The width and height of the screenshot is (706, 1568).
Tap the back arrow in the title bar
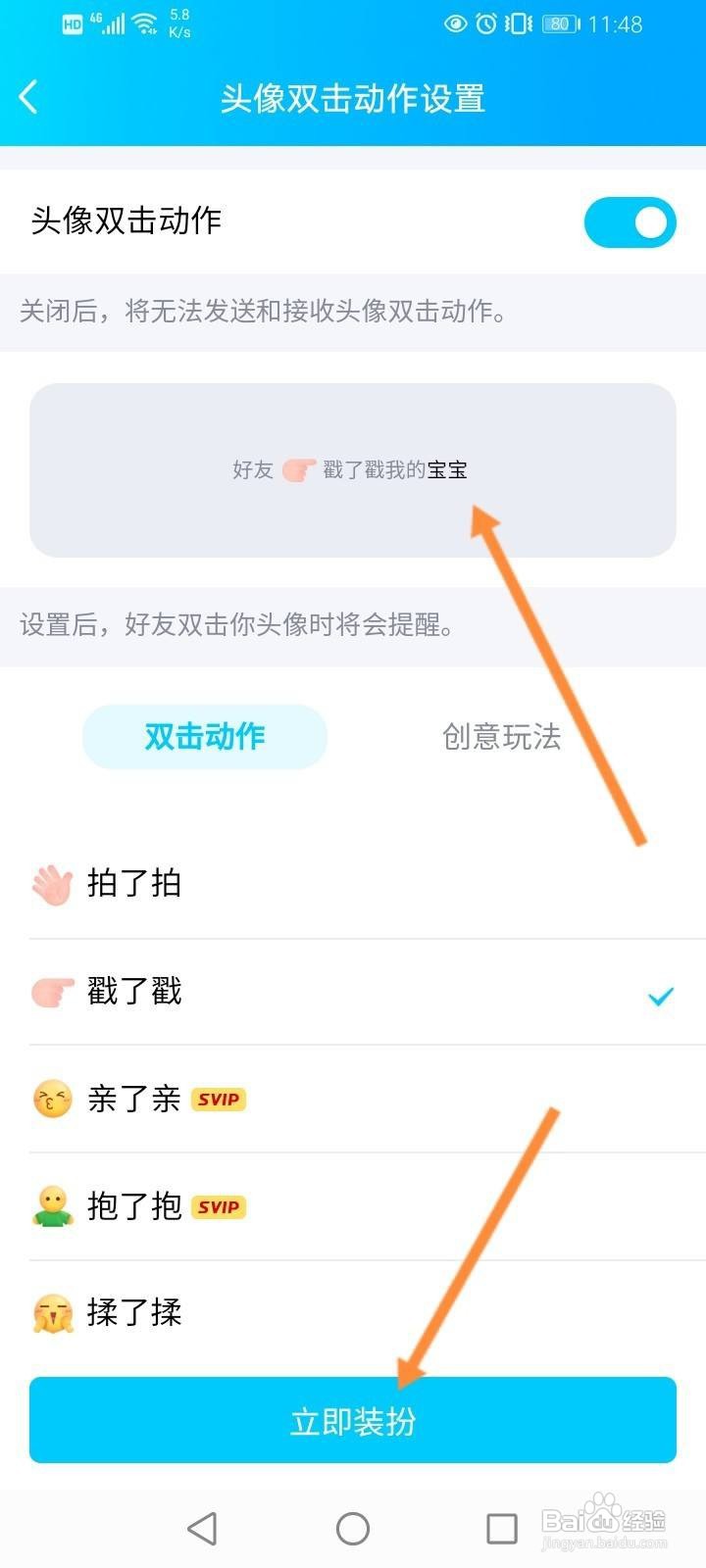[x=27, y=98]
